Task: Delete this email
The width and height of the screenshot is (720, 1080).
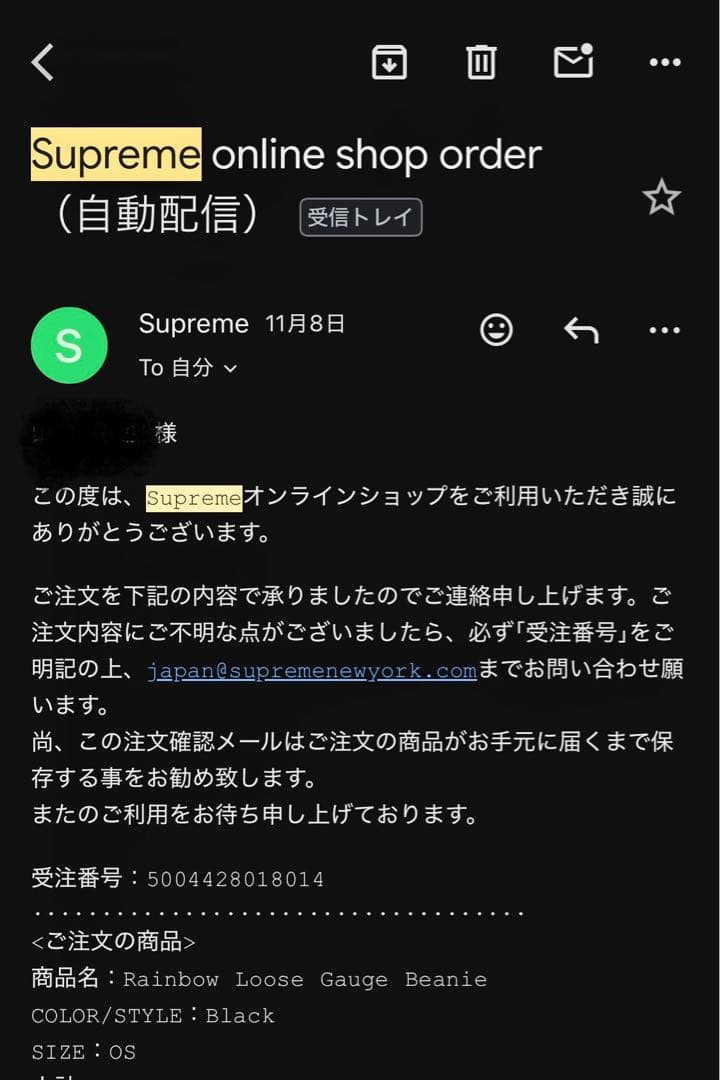Action: point(481,62)
